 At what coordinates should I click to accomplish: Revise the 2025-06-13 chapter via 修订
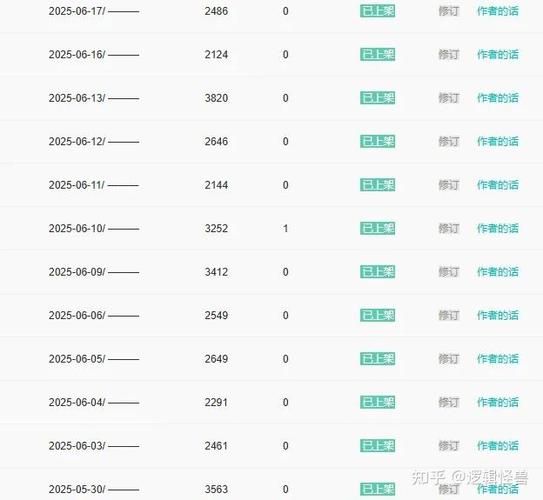(449, 98)
